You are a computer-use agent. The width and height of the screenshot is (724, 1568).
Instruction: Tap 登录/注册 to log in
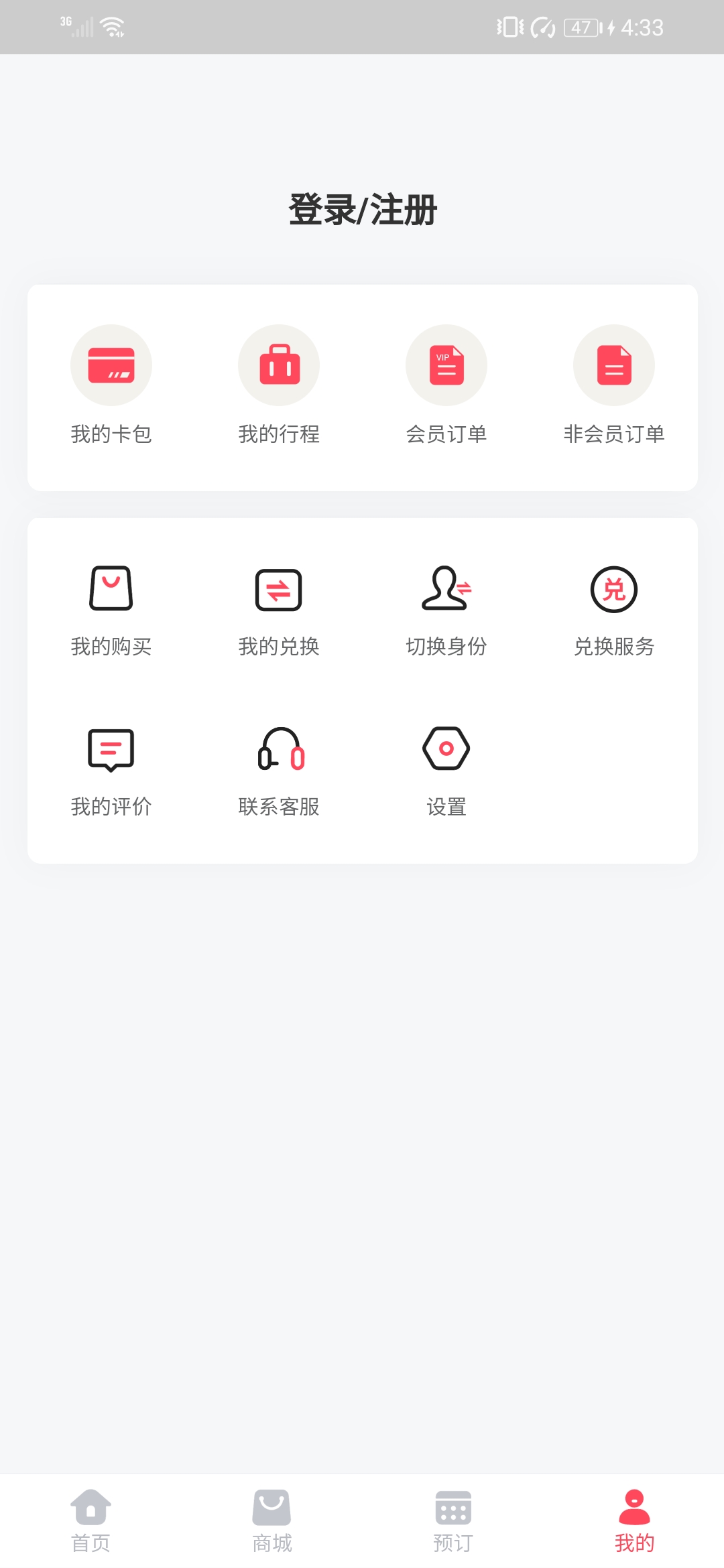(363, 210)
